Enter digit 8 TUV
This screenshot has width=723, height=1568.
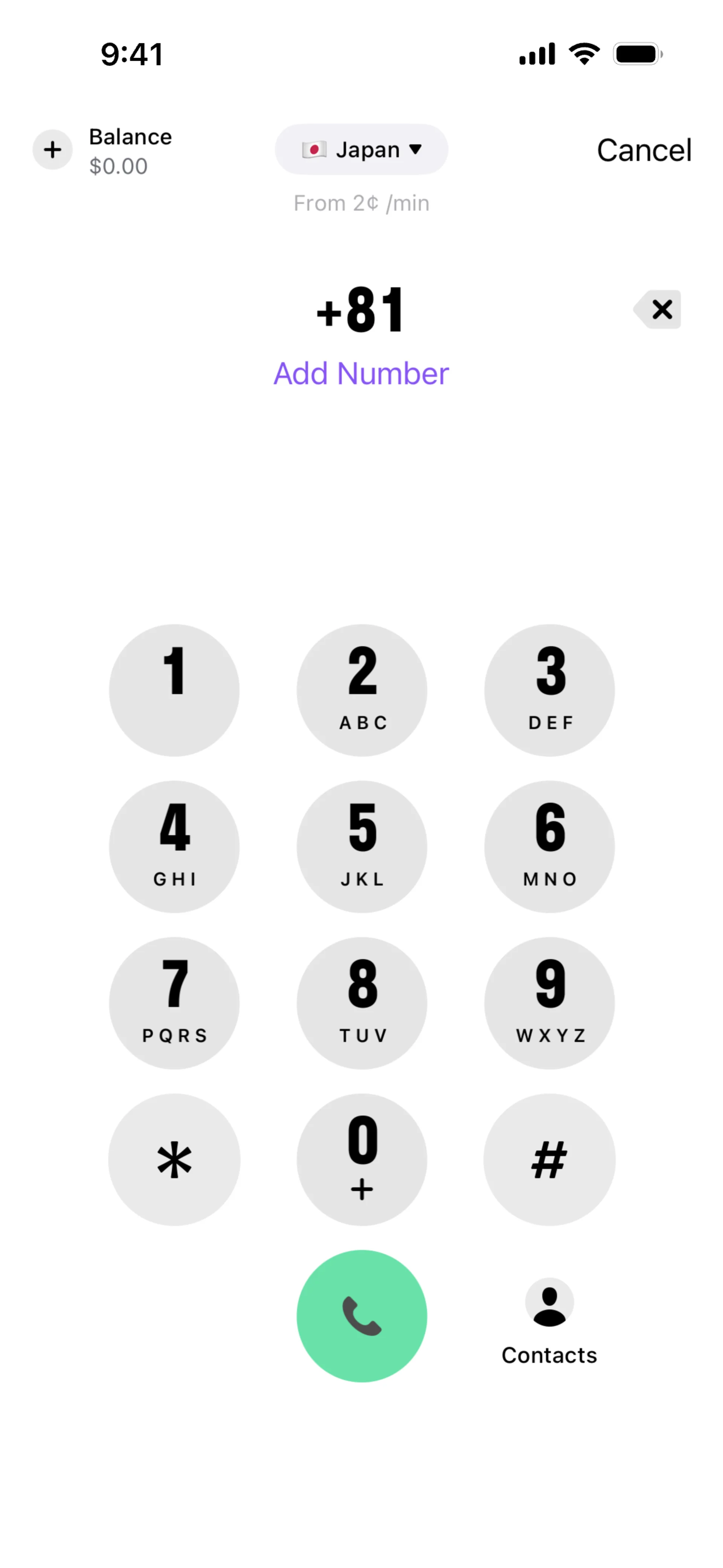coord(361,1003)
